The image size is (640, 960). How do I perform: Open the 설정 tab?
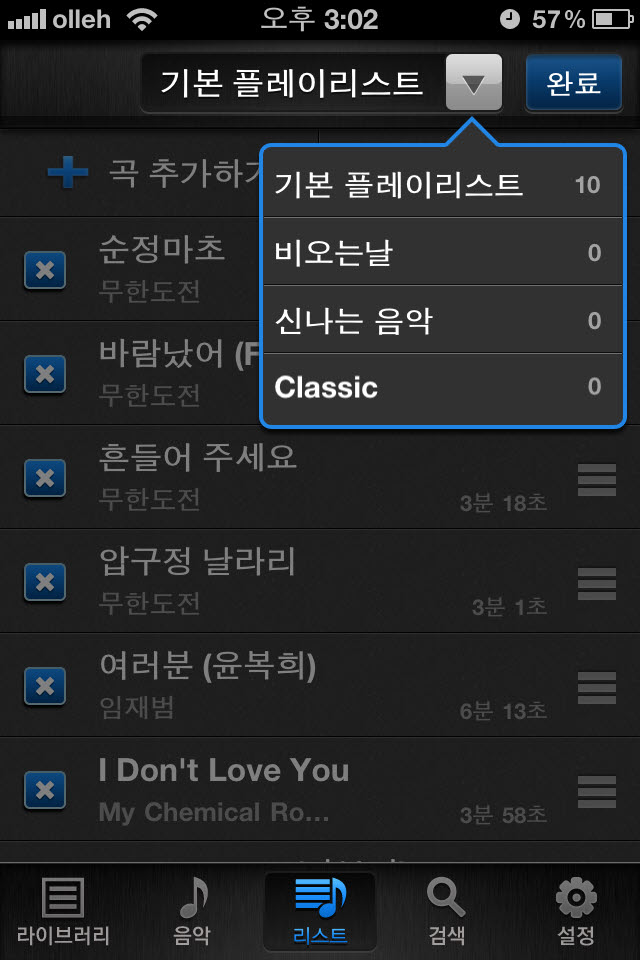coord(576,912)
